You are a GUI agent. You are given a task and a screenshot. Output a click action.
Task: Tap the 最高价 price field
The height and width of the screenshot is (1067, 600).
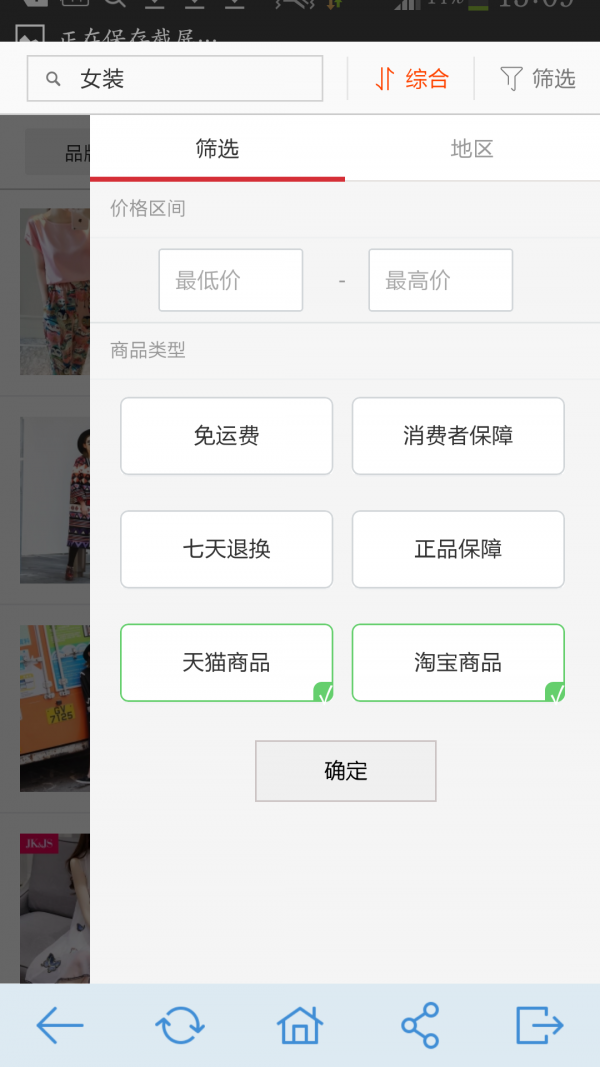tap(441, 280)
